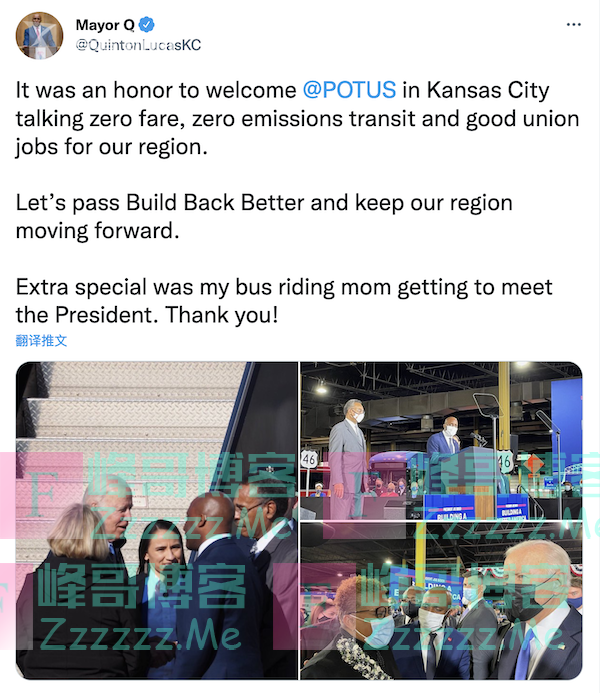
Task: Tap the 翻译推文 translate link
Action: [42, 341]
